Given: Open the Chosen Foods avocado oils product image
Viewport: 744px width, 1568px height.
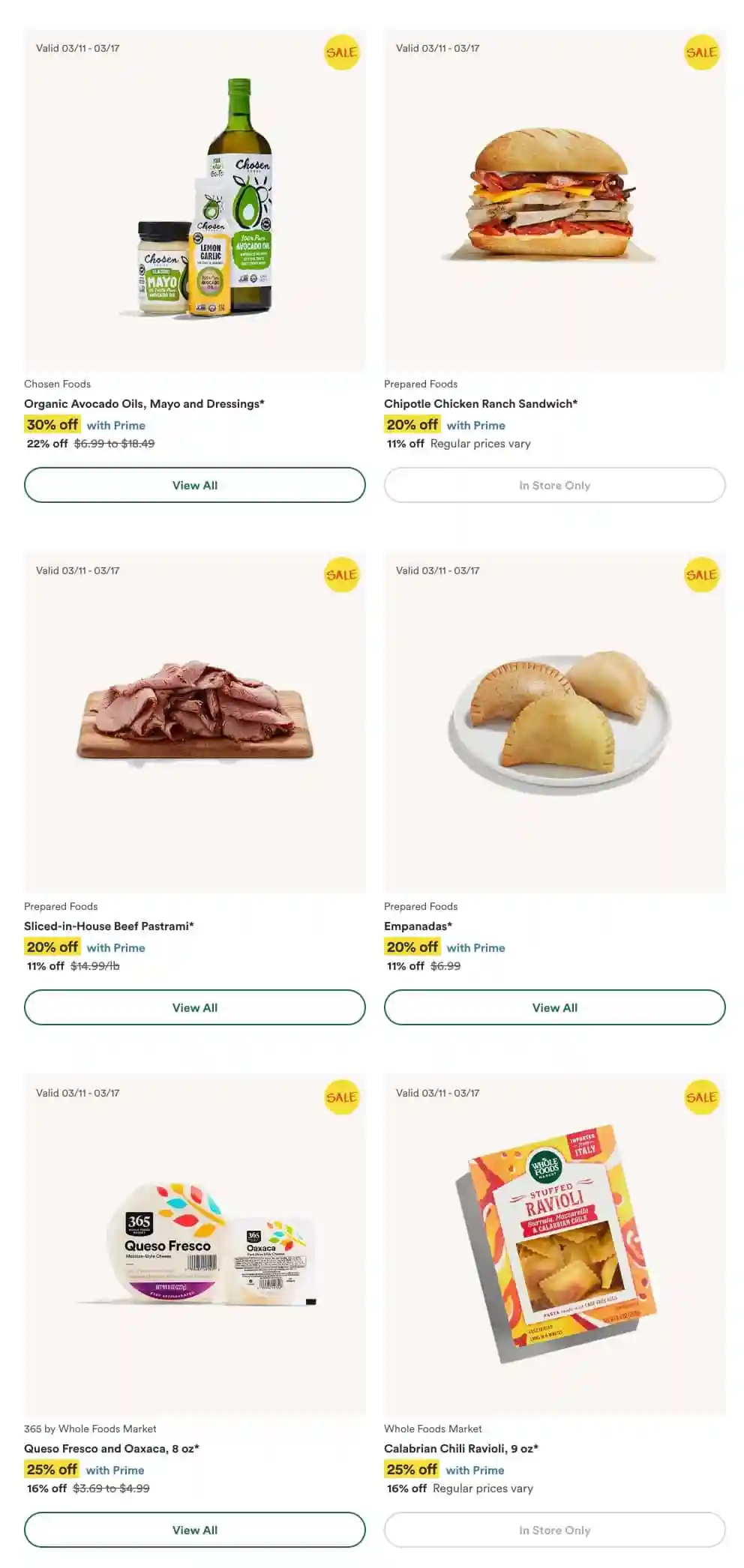Looking at the screenshot, I should pos(195,199).
